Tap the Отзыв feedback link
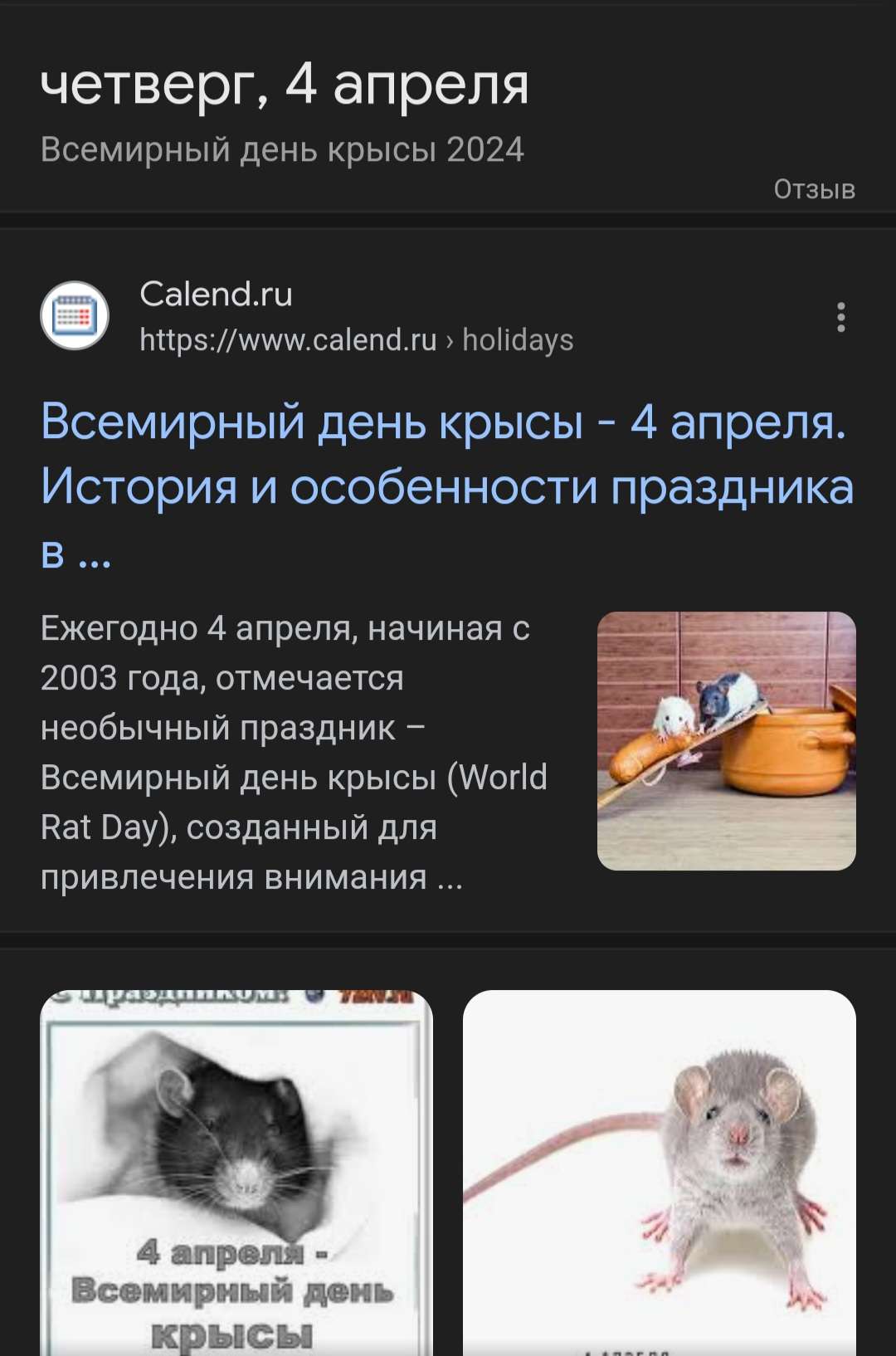 tap(814, 189)
